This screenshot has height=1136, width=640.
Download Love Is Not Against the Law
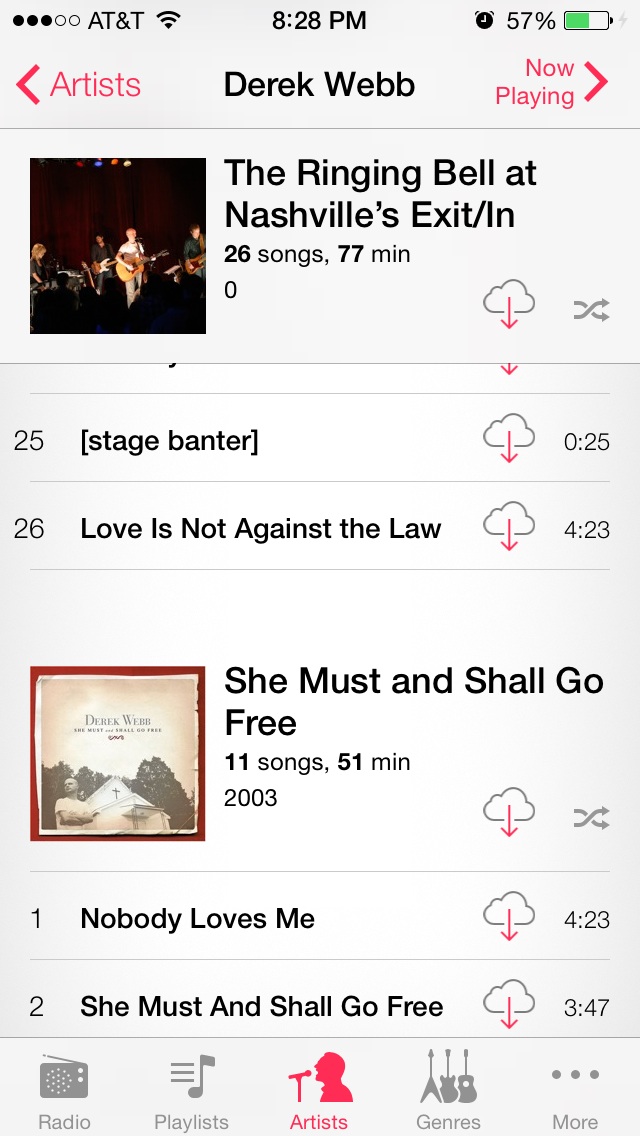509,526
